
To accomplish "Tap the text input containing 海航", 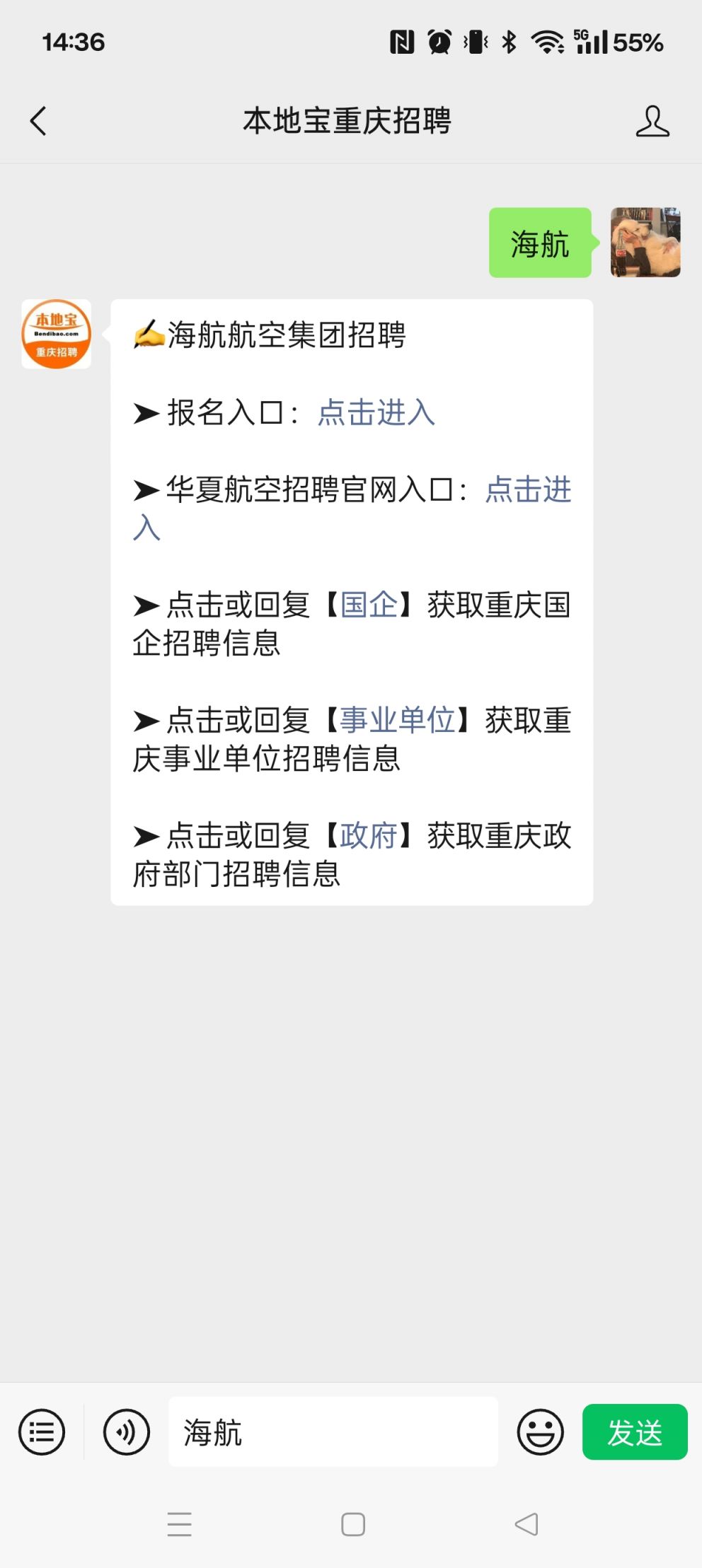I will coord(333,1431).
